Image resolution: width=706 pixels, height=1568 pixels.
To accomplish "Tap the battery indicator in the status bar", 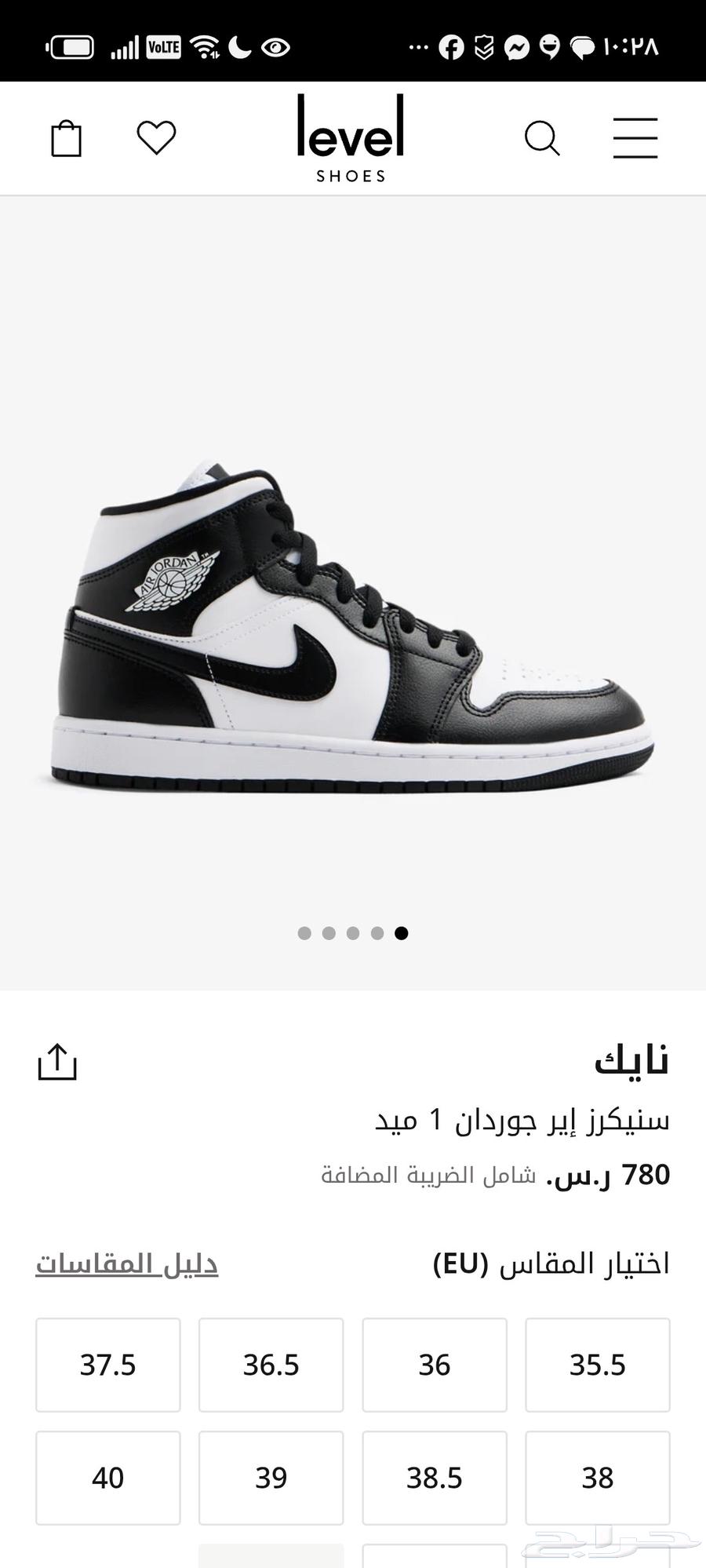I will 73,46.
